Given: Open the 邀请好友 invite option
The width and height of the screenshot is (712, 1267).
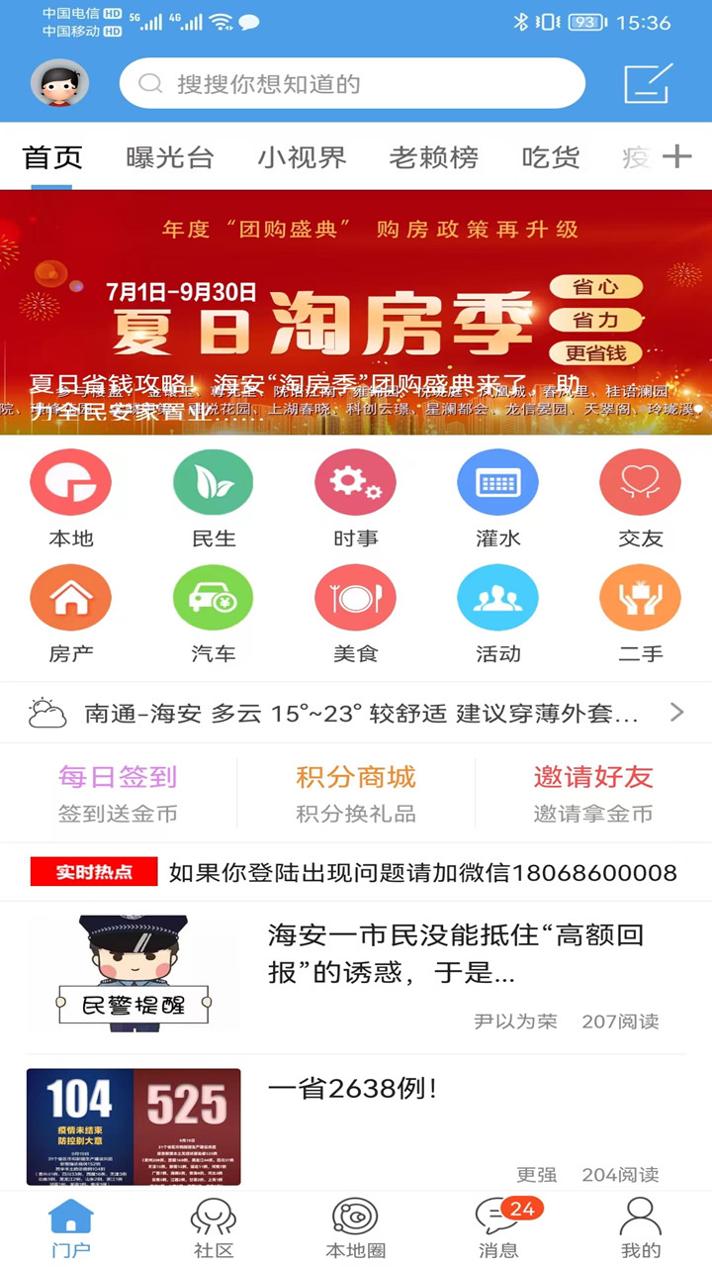Looking at the screenshot, I should [593, 793].
